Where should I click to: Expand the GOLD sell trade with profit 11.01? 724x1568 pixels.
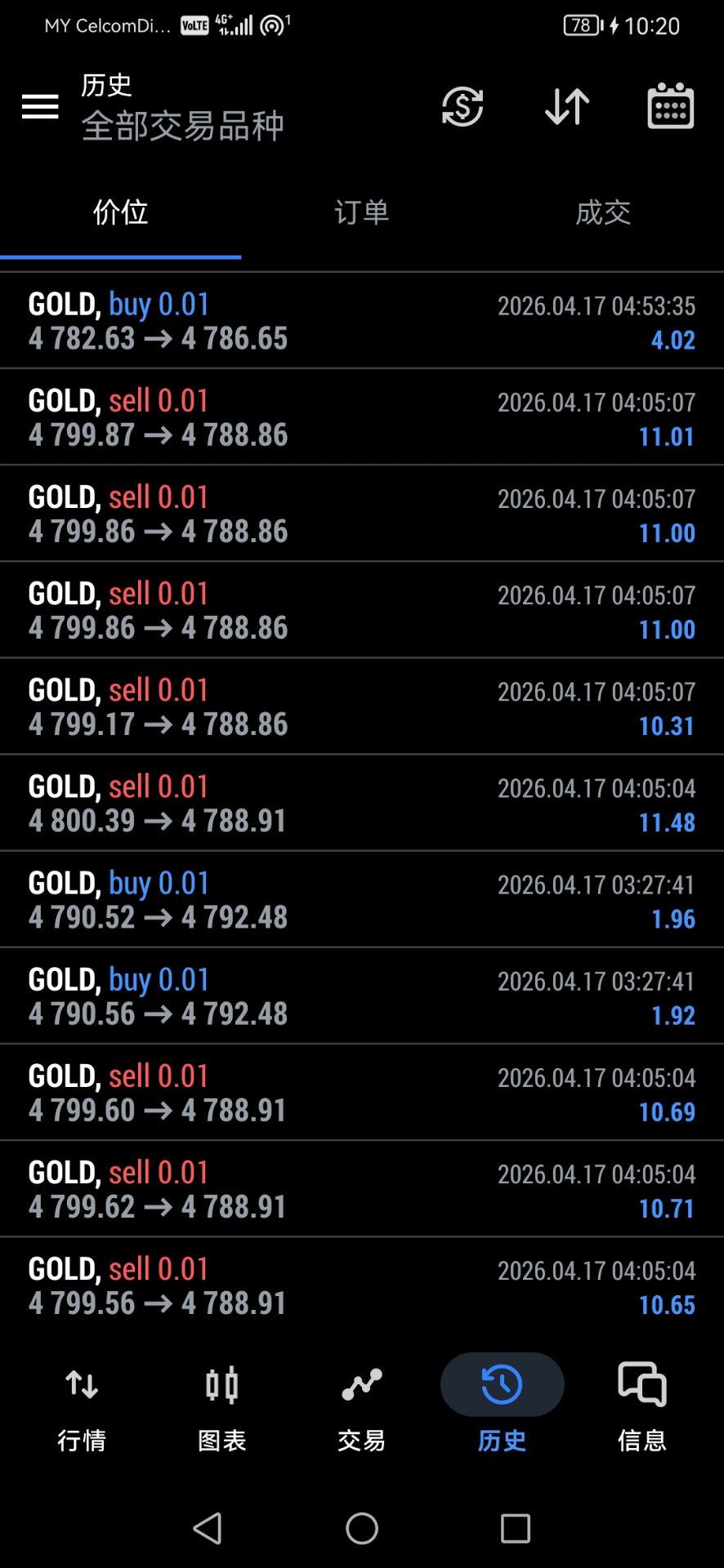pyautogui.click(x=361, y=417)
